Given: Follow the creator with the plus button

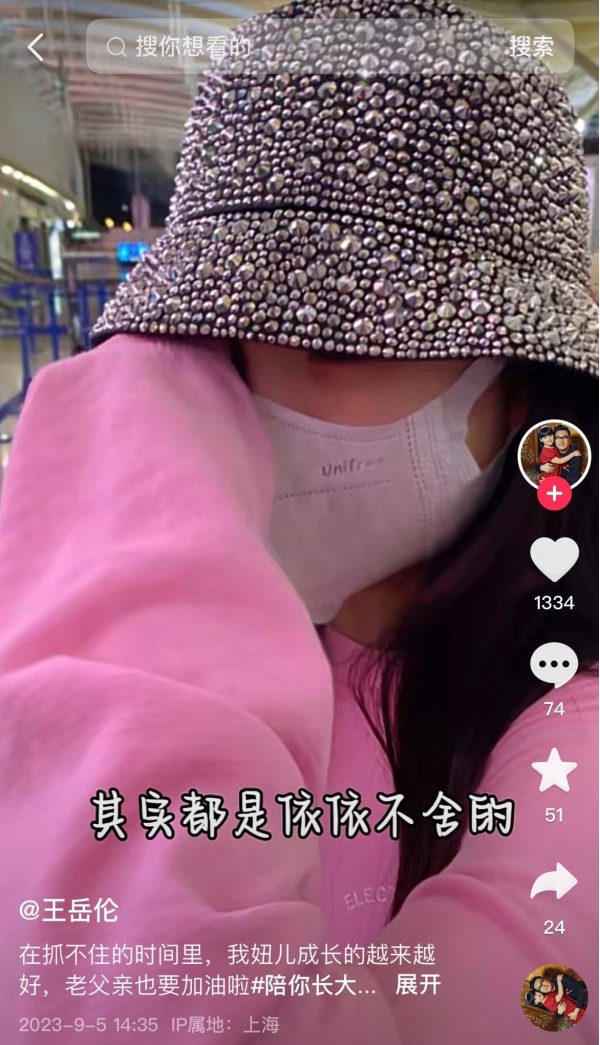Looking at the screenshot, I should coord(553,493).
